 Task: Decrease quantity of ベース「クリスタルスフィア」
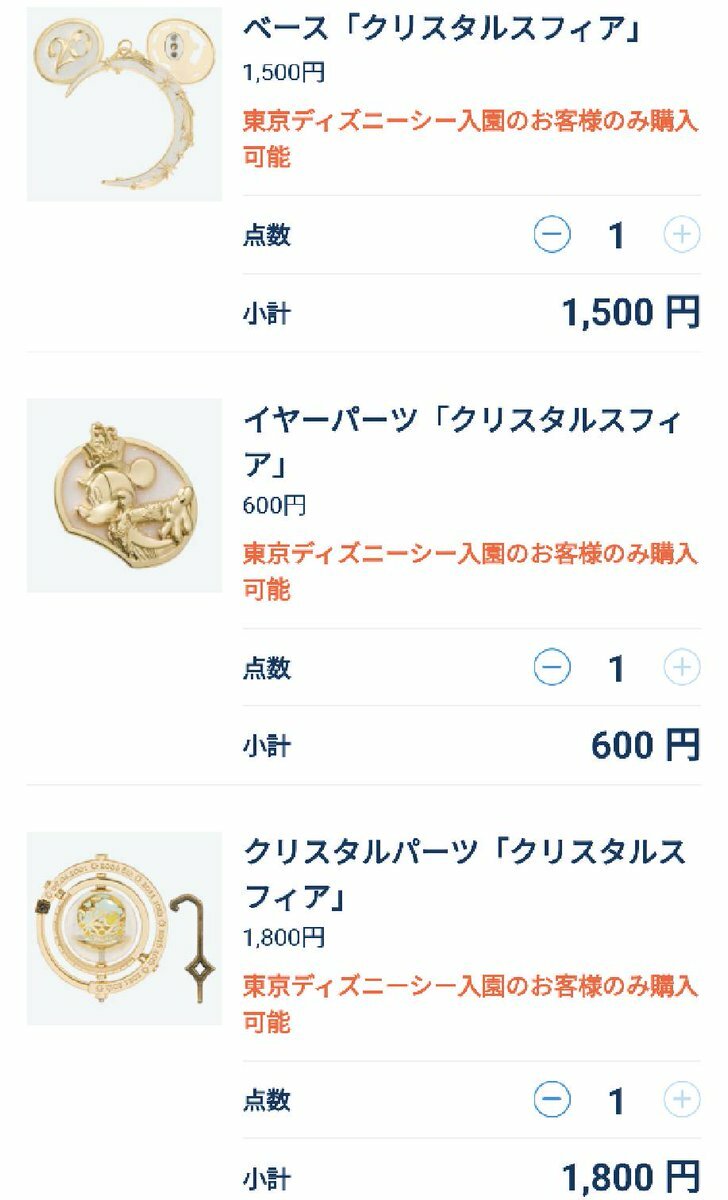552,235
